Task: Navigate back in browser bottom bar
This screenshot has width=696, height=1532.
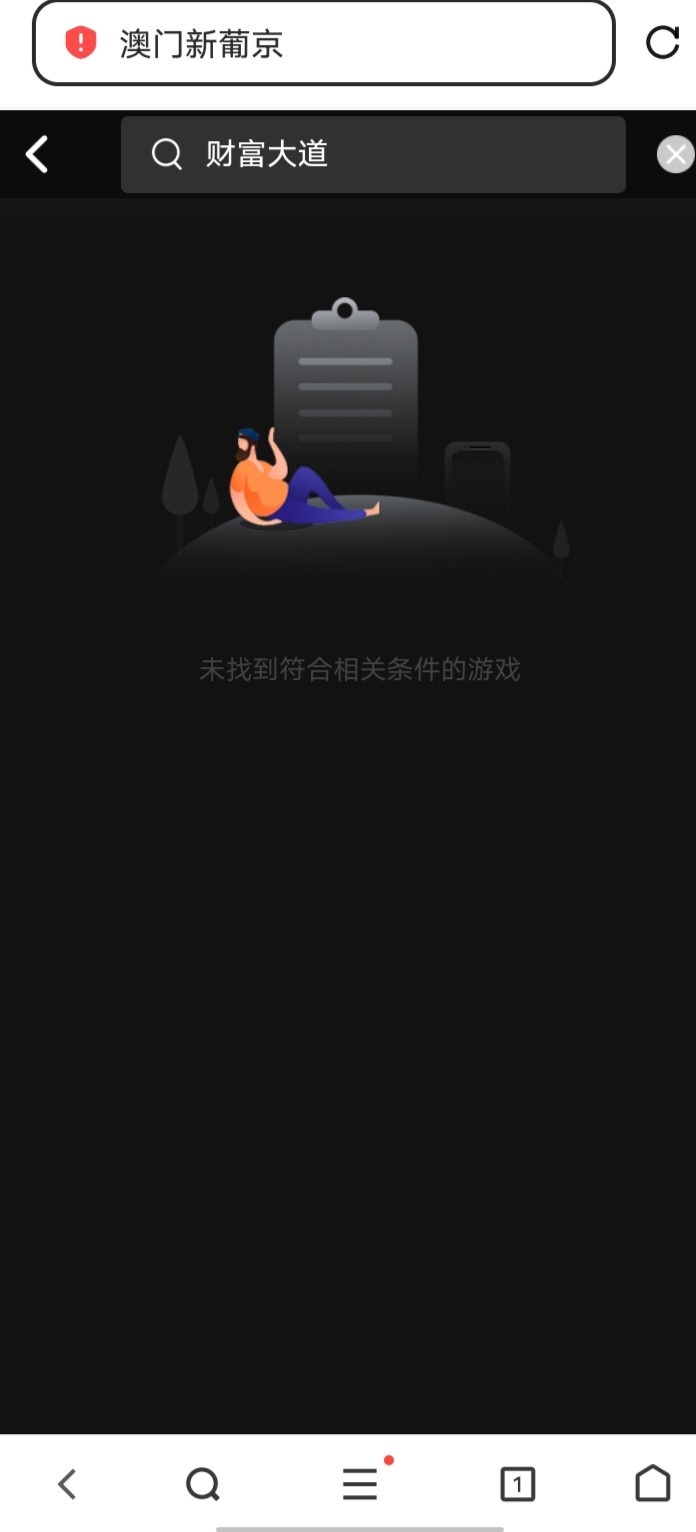Action: coord(67,1484)
